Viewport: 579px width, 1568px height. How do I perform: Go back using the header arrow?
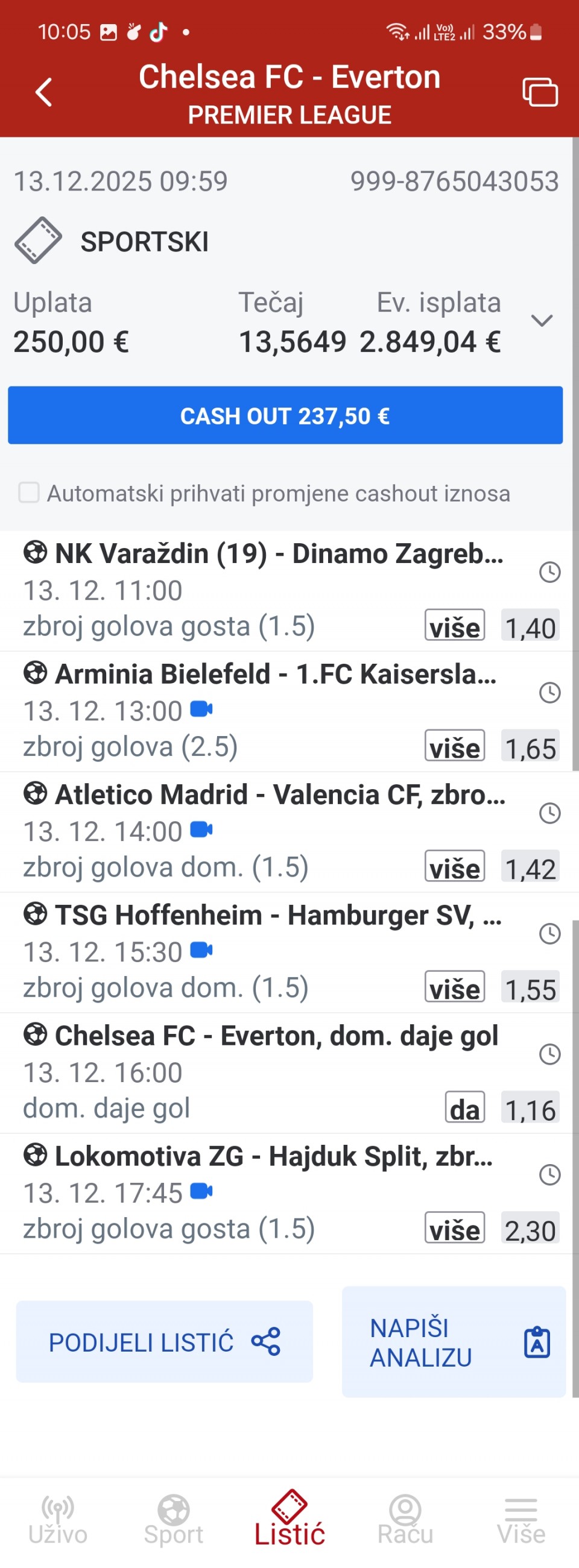(x=44, y=92)
